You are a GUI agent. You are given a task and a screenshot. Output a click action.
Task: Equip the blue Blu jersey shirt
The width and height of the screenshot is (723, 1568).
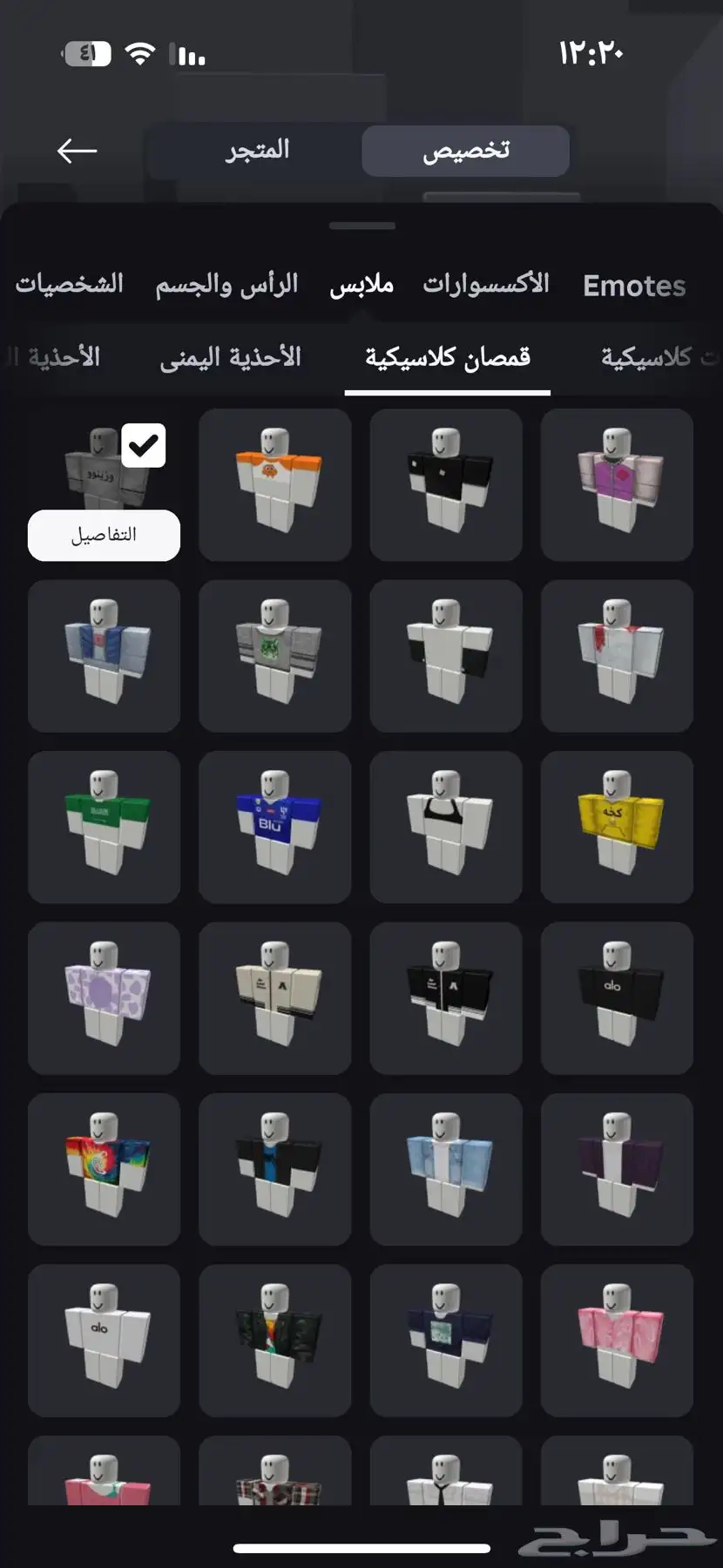[274, 826]
